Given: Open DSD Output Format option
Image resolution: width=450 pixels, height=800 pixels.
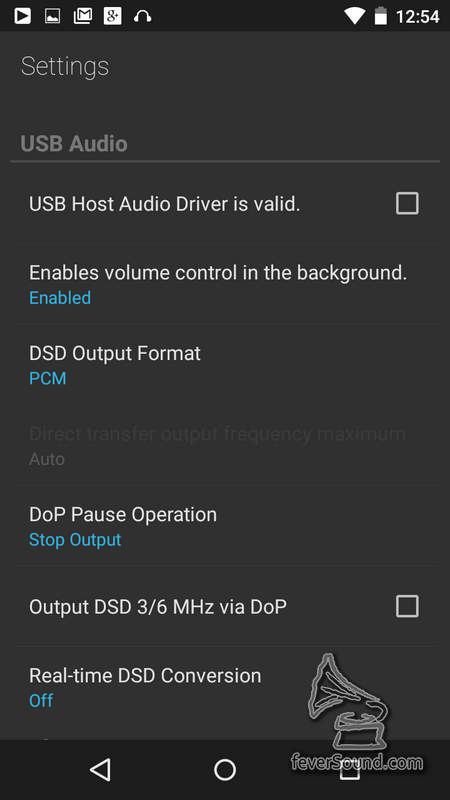Looking at the screenshot, I should [x=225, y=365].
